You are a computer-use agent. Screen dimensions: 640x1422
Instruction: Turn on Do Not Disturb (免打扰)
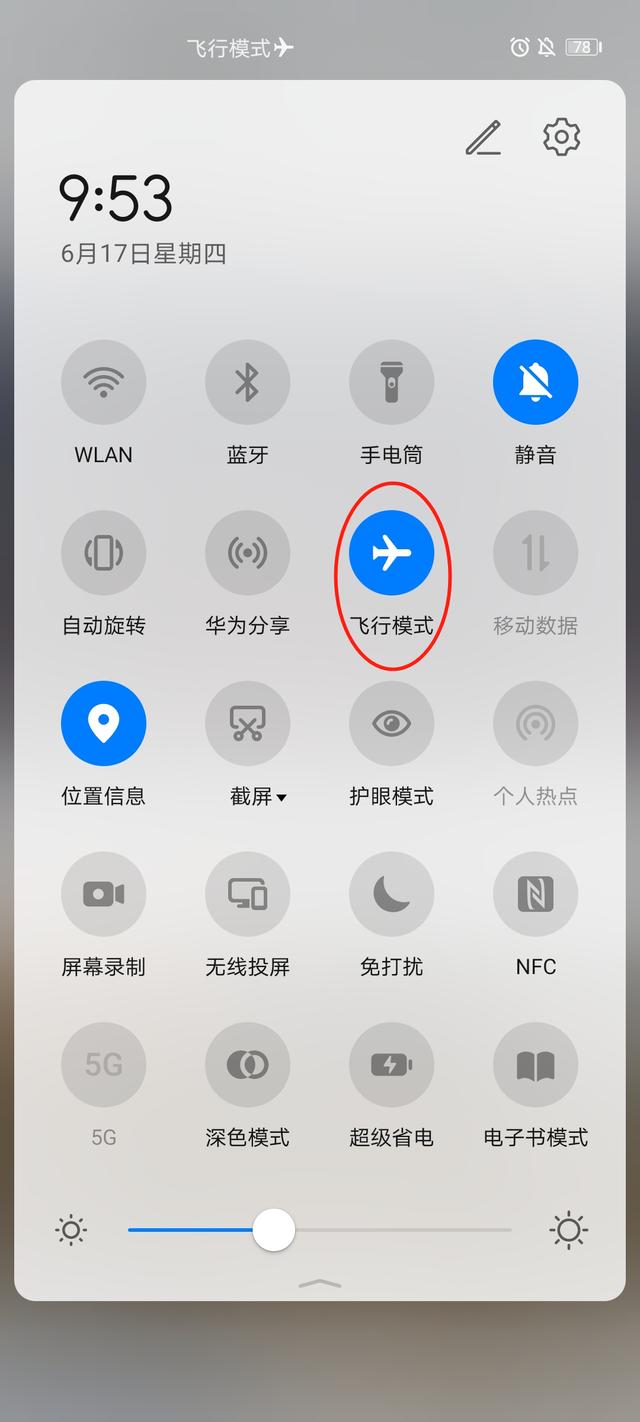[392, 895]
